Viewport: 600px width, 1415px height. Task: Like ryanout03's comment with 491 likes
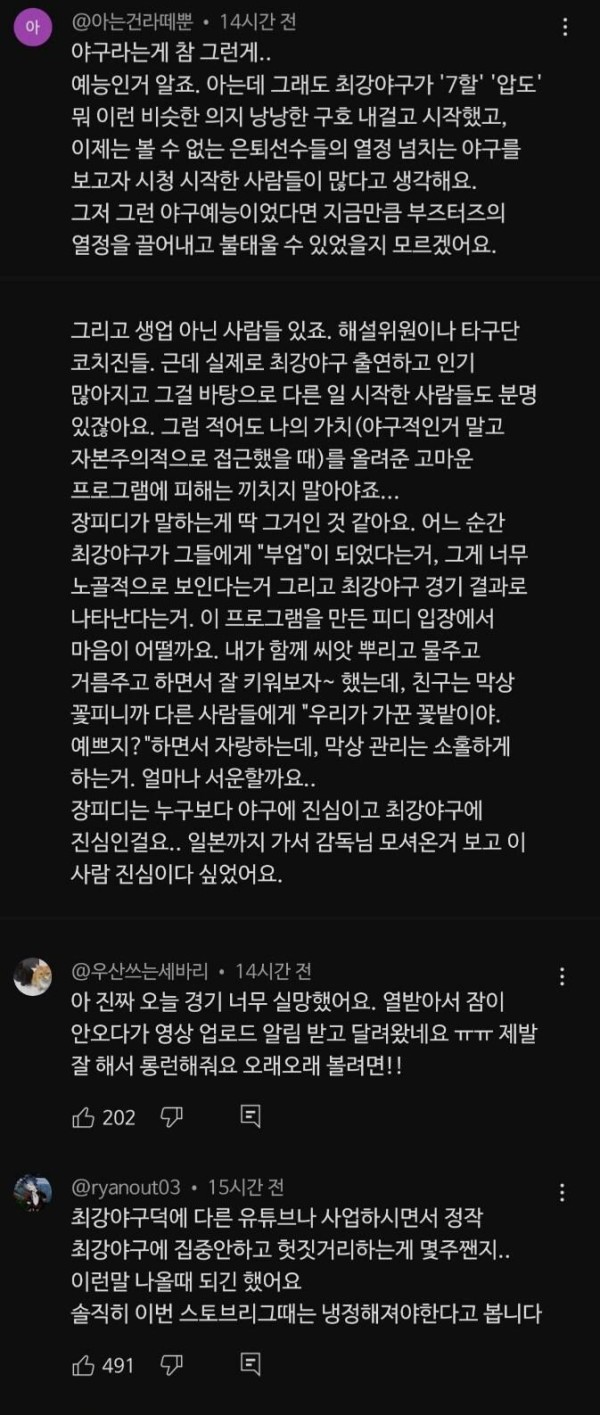85,1364
